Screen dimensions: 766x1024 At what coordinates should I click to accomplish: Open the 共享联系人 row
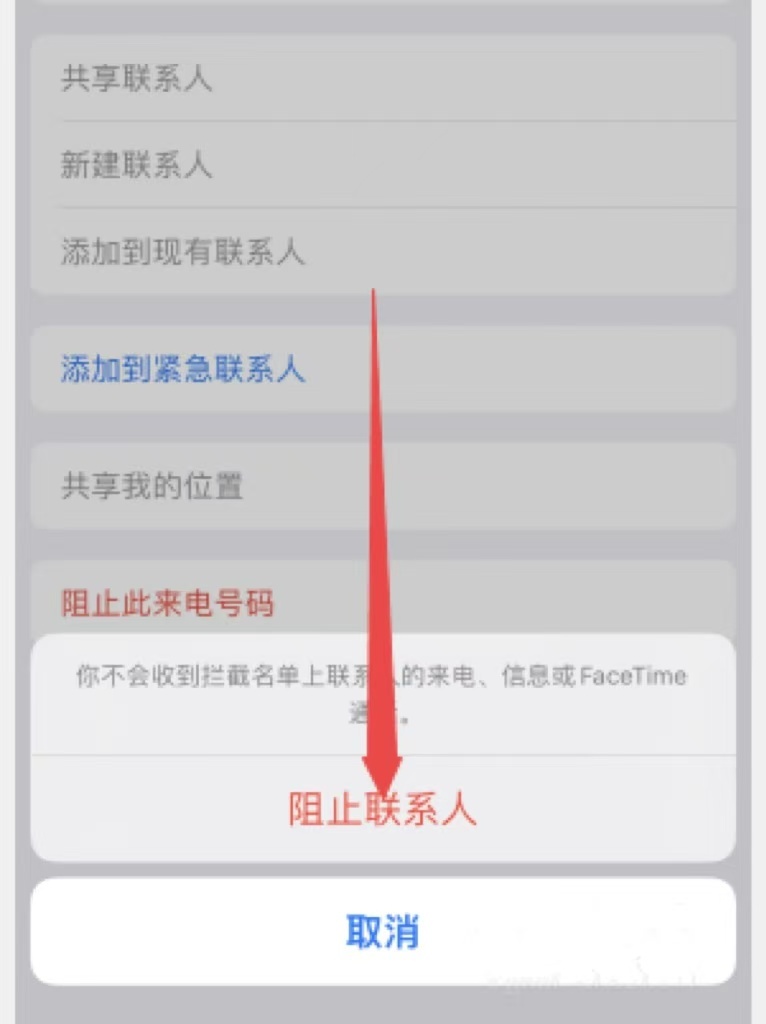pyautogui.click(x=383, y=79)
